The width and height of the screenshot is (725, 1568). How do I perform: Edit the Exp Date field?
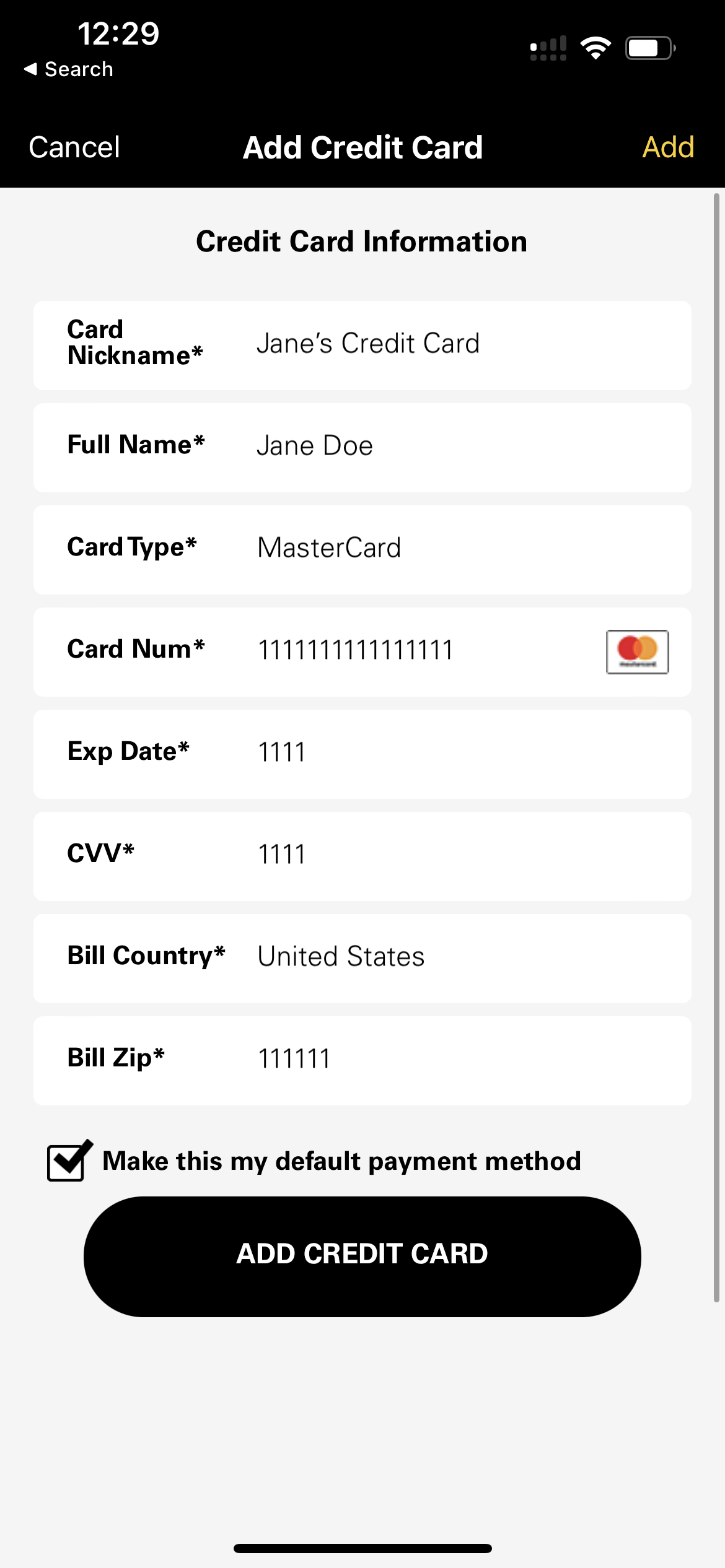[x=362, y=754]
